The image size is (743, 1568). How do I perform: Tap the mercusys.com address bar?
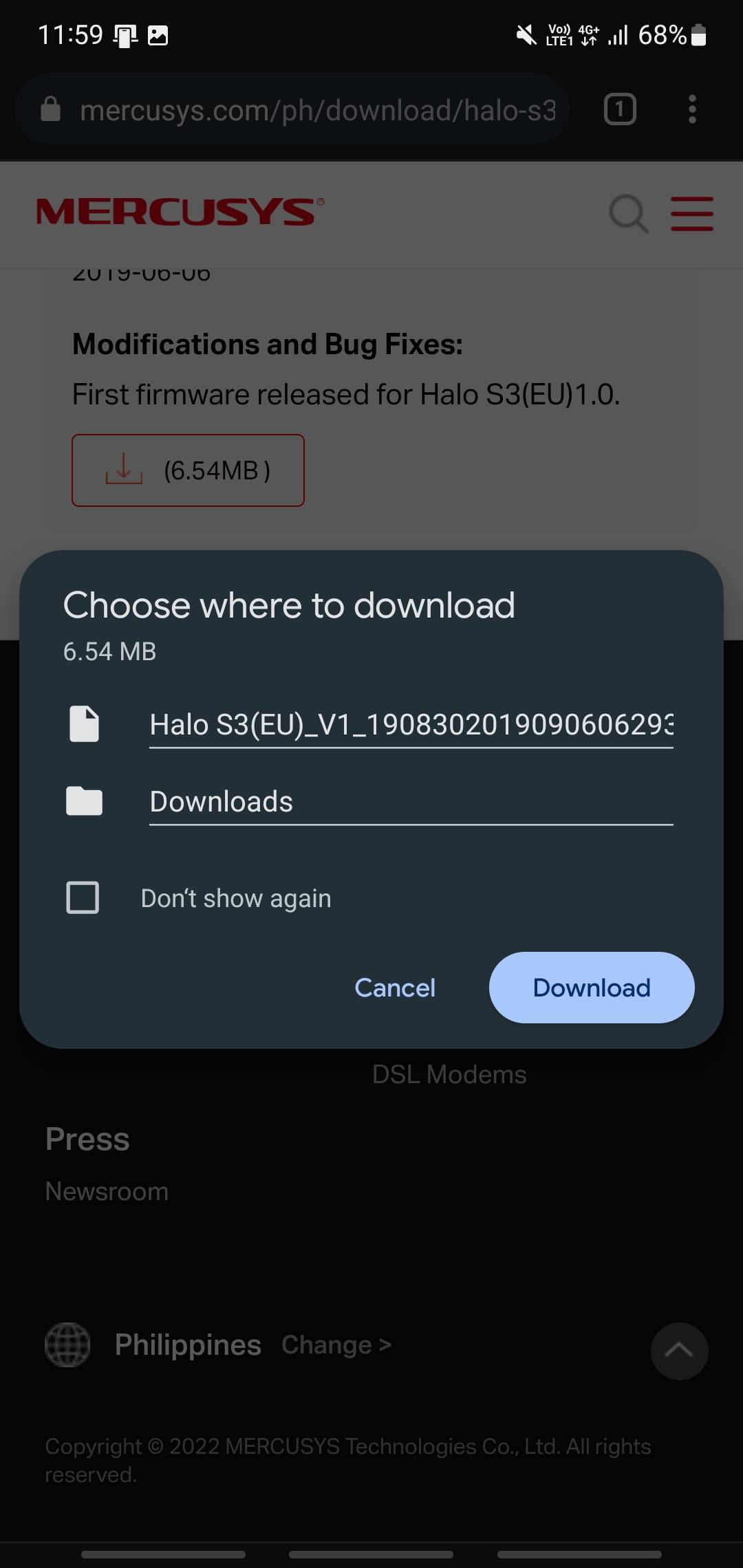point(292,109)
